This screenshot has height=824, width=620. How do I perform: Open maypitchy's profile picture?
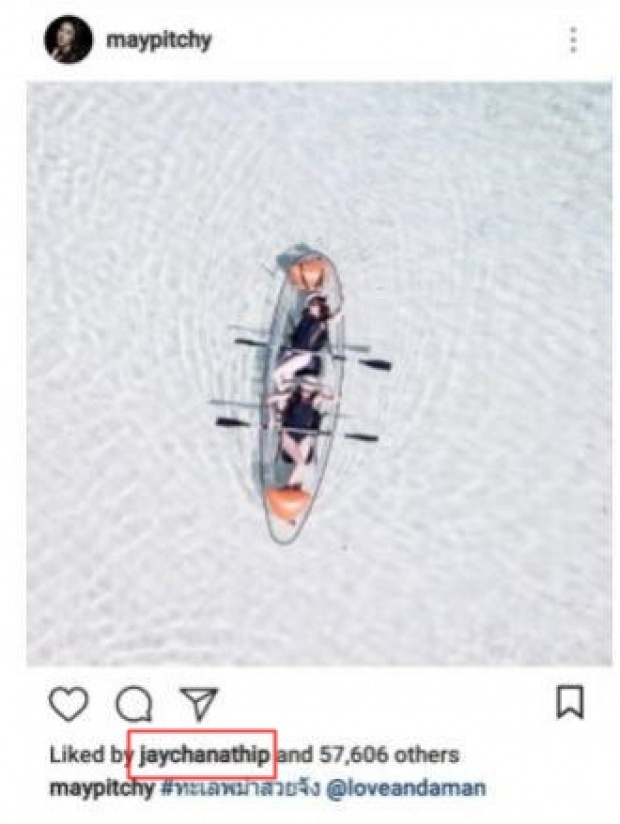pos(68,40)
